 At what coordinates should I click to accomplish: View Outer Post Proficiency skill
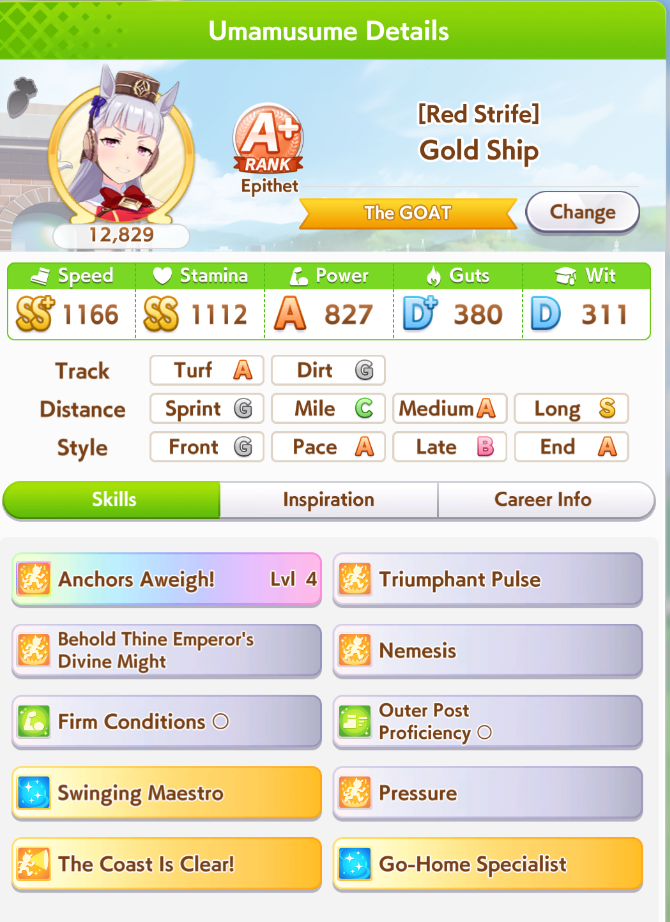(x=488, y=721)
